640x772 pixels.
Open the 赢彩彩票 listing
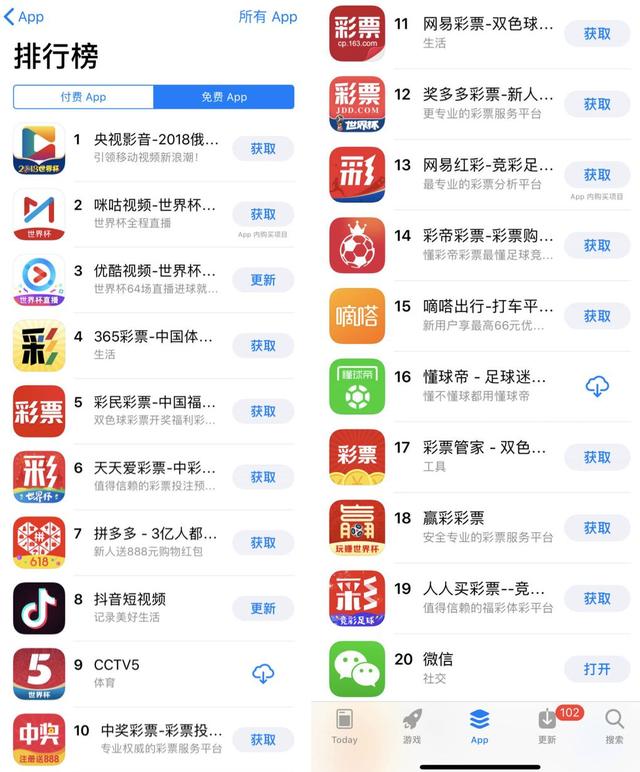coord(480,528)
